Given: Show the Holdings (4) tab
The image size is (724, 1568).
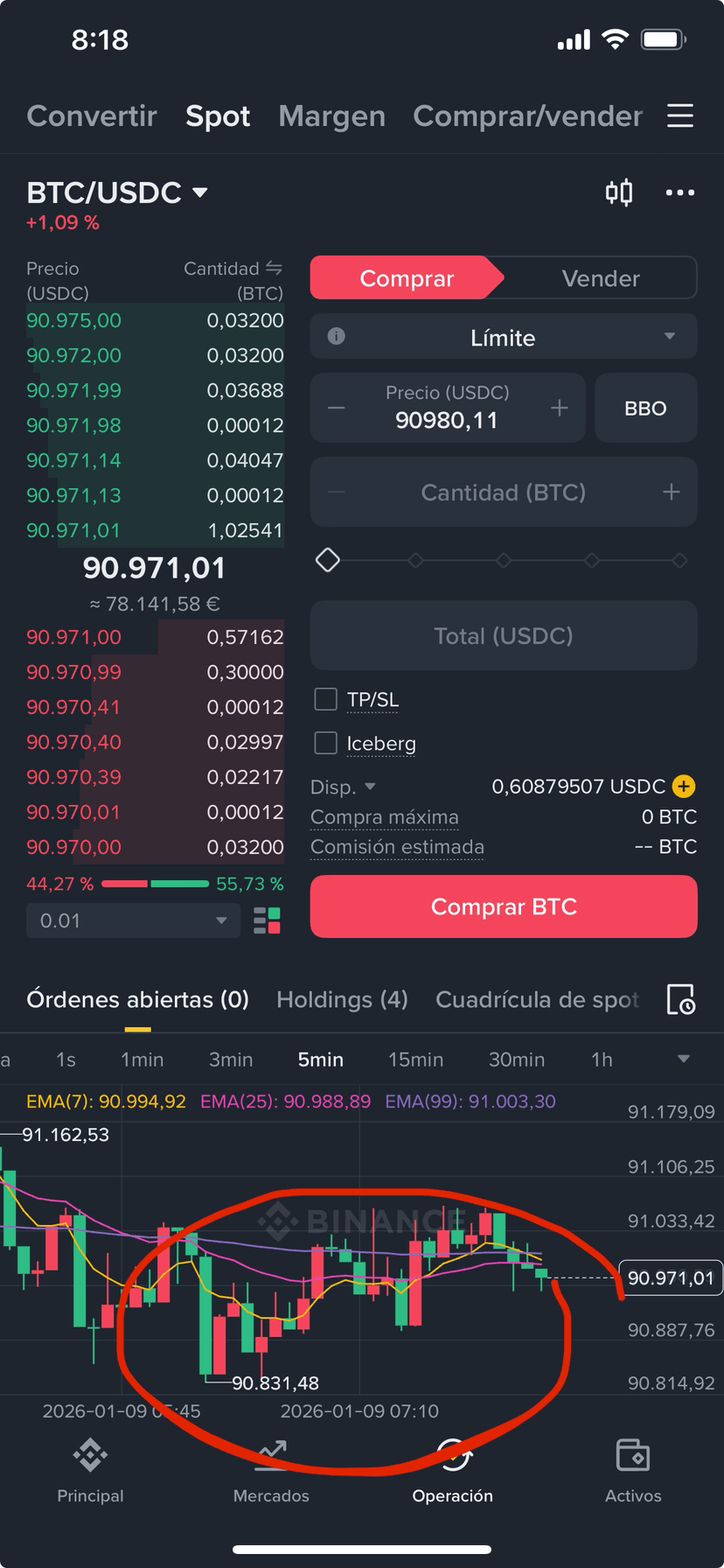Looking at the screenshot, I should (342, 999).
